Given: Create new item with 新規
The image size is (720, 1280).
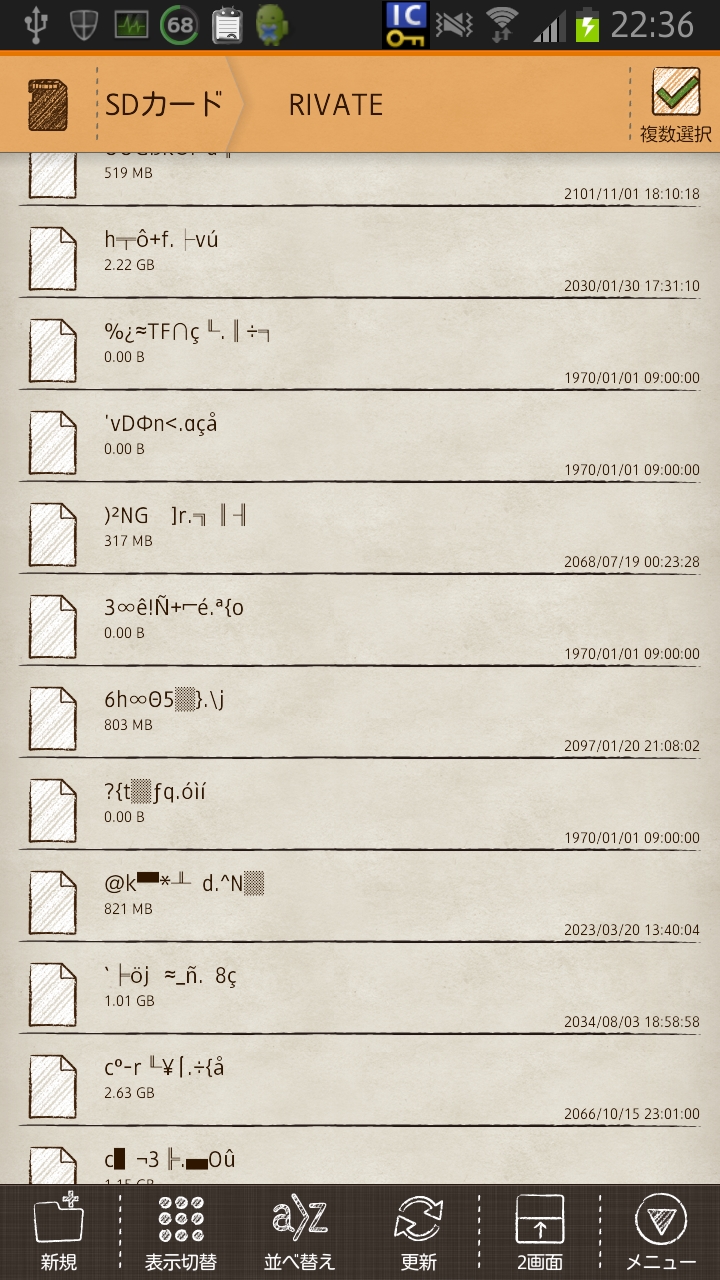Looking at the screenshot, I should pyautogui.click(x=59, y=1232).
